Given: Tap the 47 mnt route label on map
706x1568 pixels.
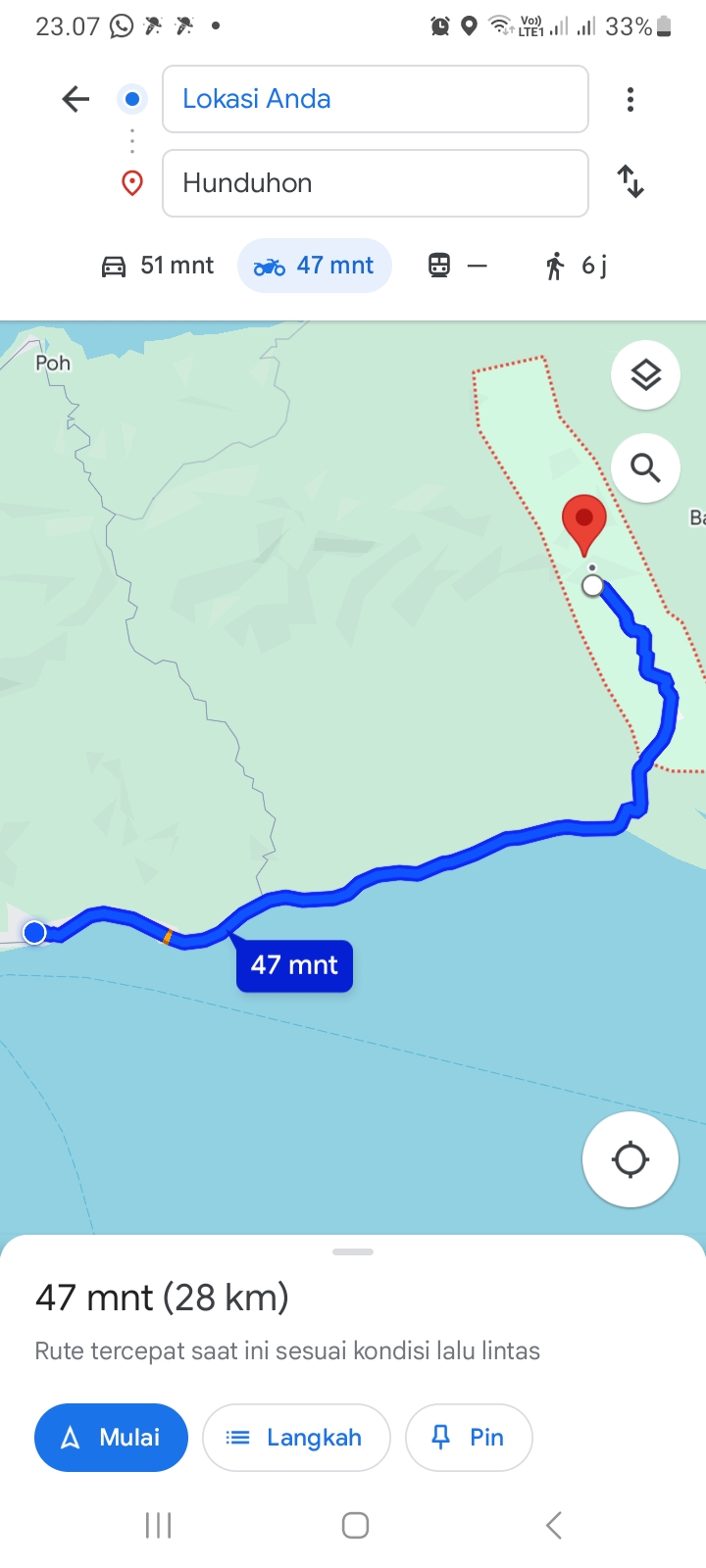Looking at the screenshot, I should (x=294, y=965).
